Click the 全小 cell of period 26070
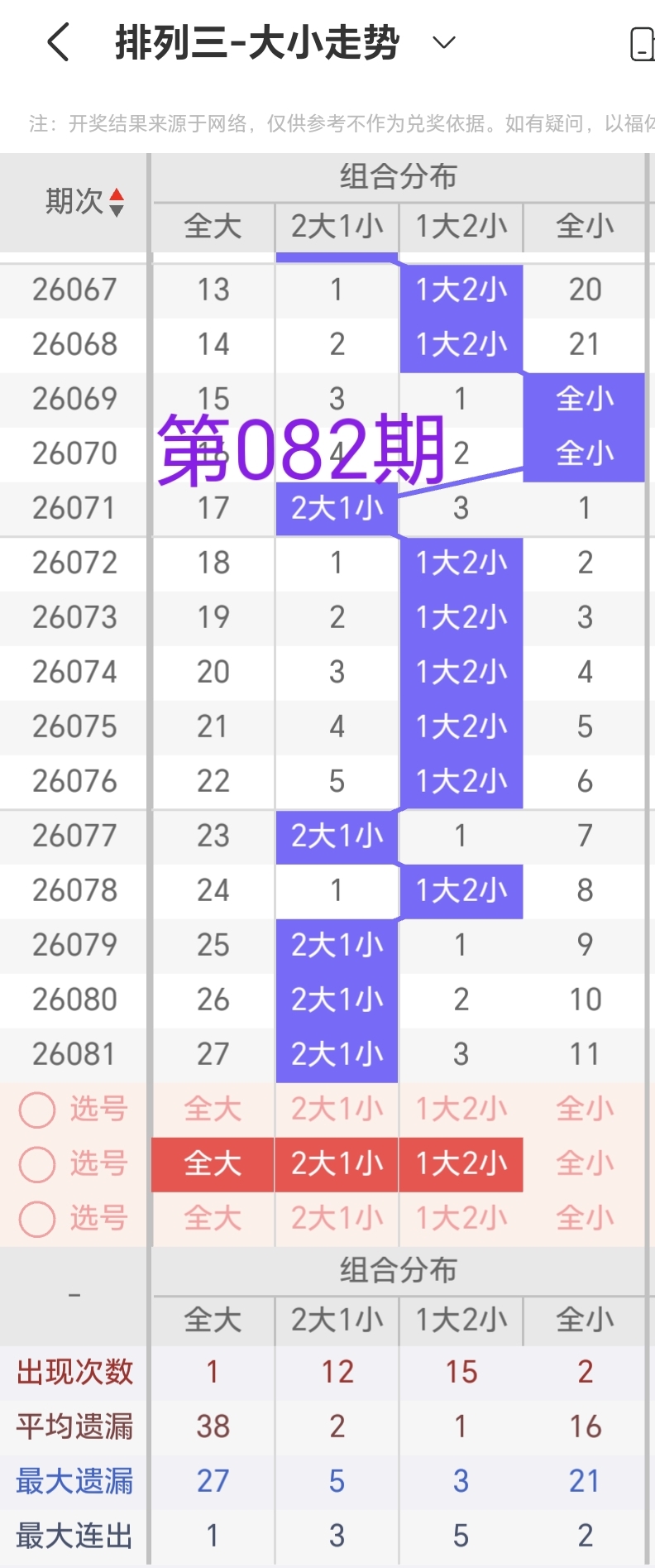The image size is (655, 1568). click(585, 453)
